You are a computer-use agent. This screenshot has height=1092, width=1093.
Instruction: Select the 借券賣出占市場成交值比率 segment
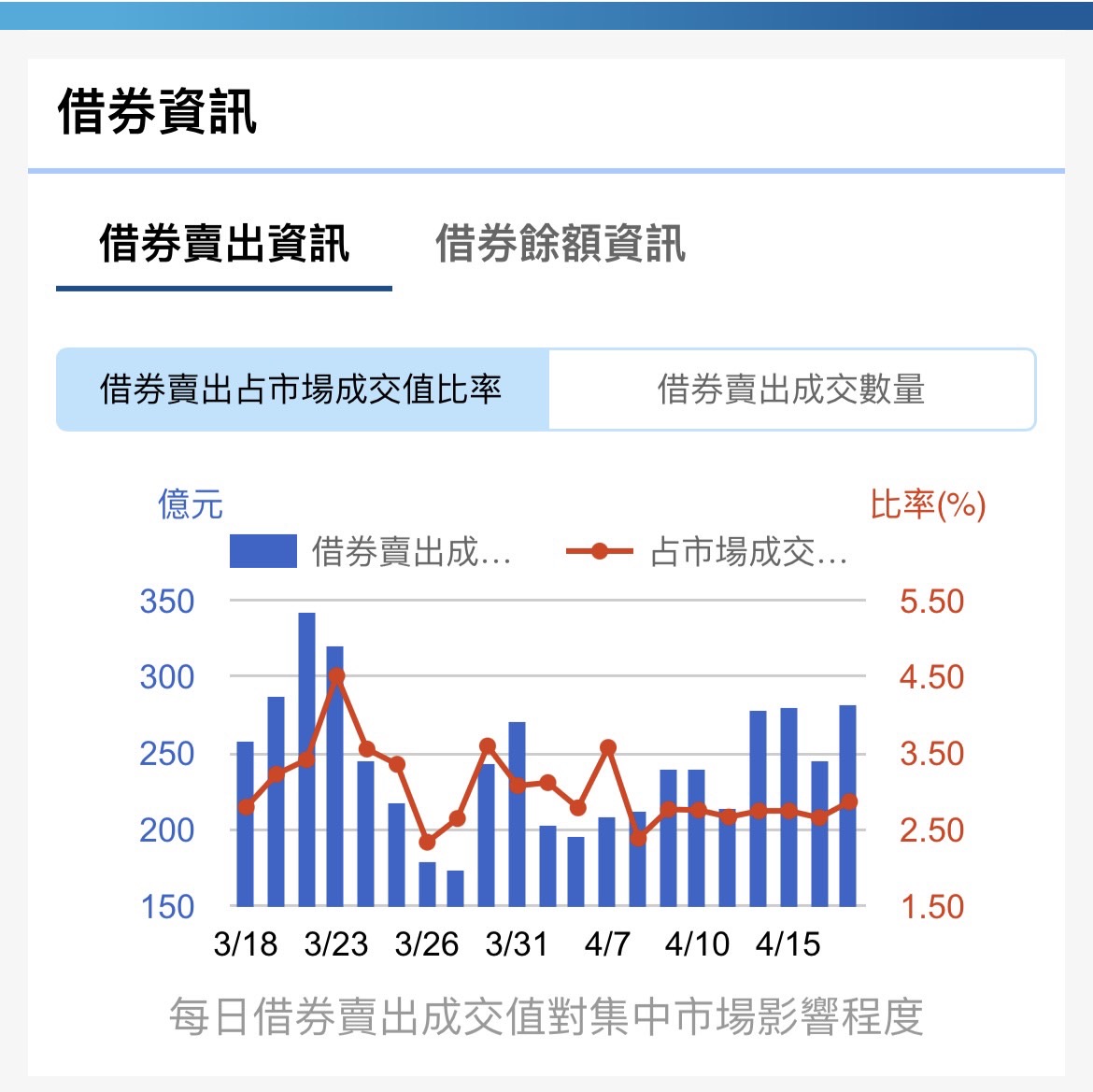coord(302,390)
